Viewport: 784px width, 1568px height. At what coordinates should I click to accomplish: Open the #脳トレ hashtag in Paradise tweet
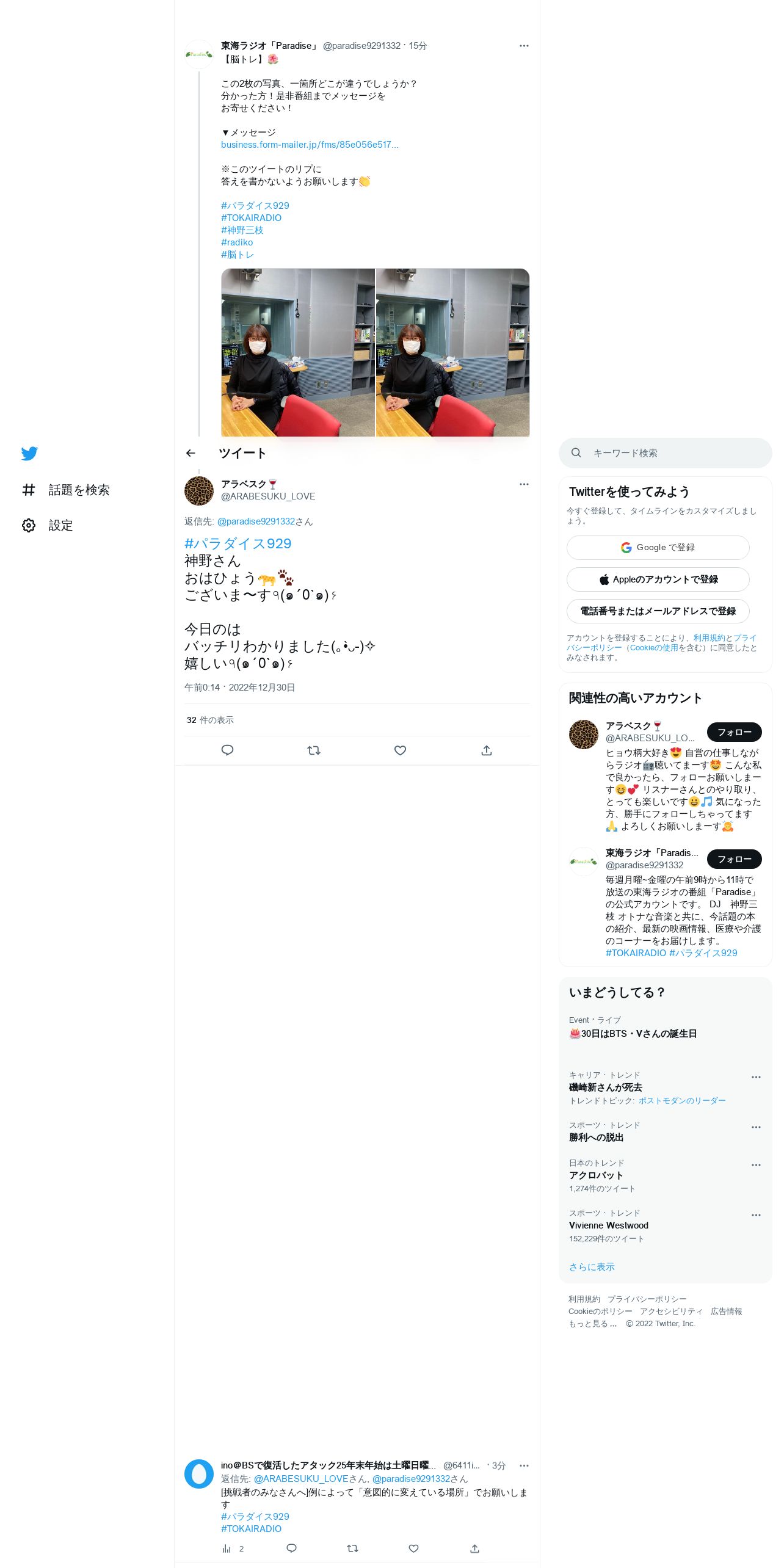238,255
